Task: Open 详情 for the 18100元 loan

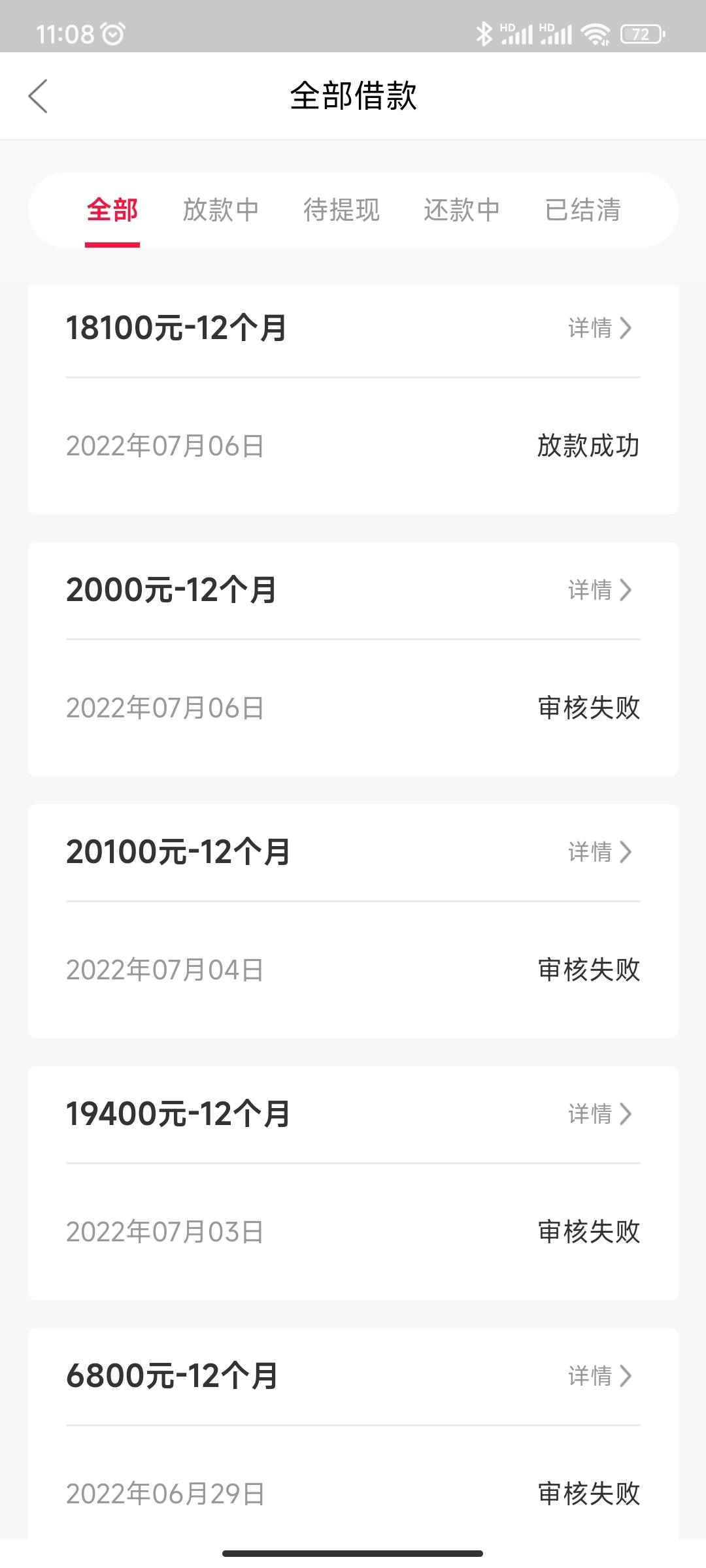Action: tap(600, 328)
